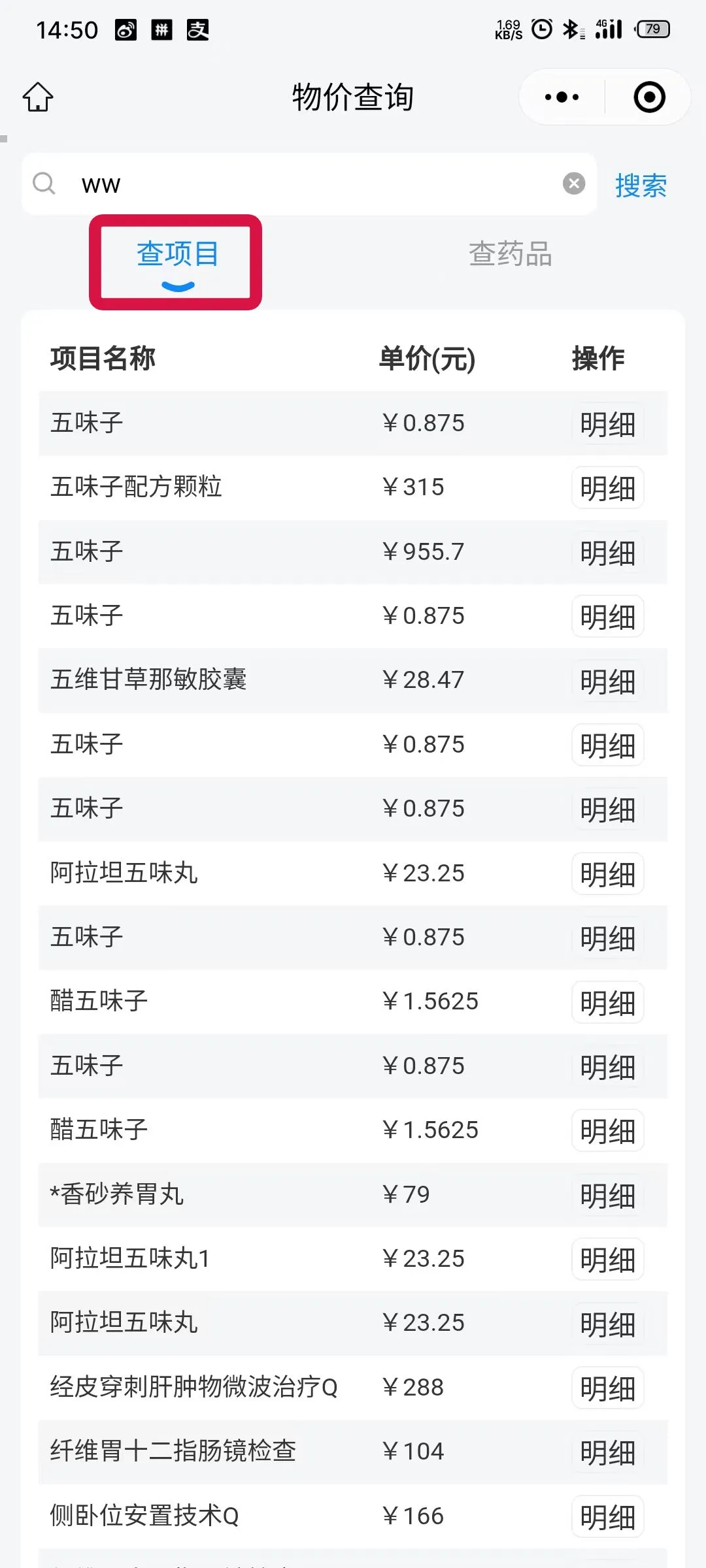Select the 查项目 tab

[177, 255]
